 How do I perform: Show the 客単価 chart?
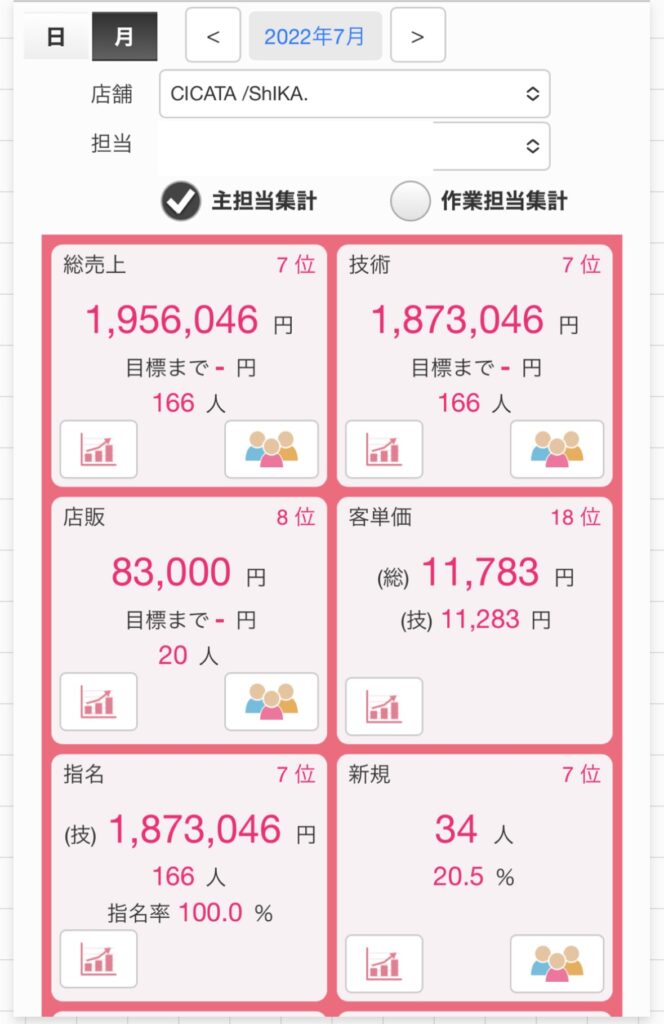pyautogui.click(x=384, y=706)
